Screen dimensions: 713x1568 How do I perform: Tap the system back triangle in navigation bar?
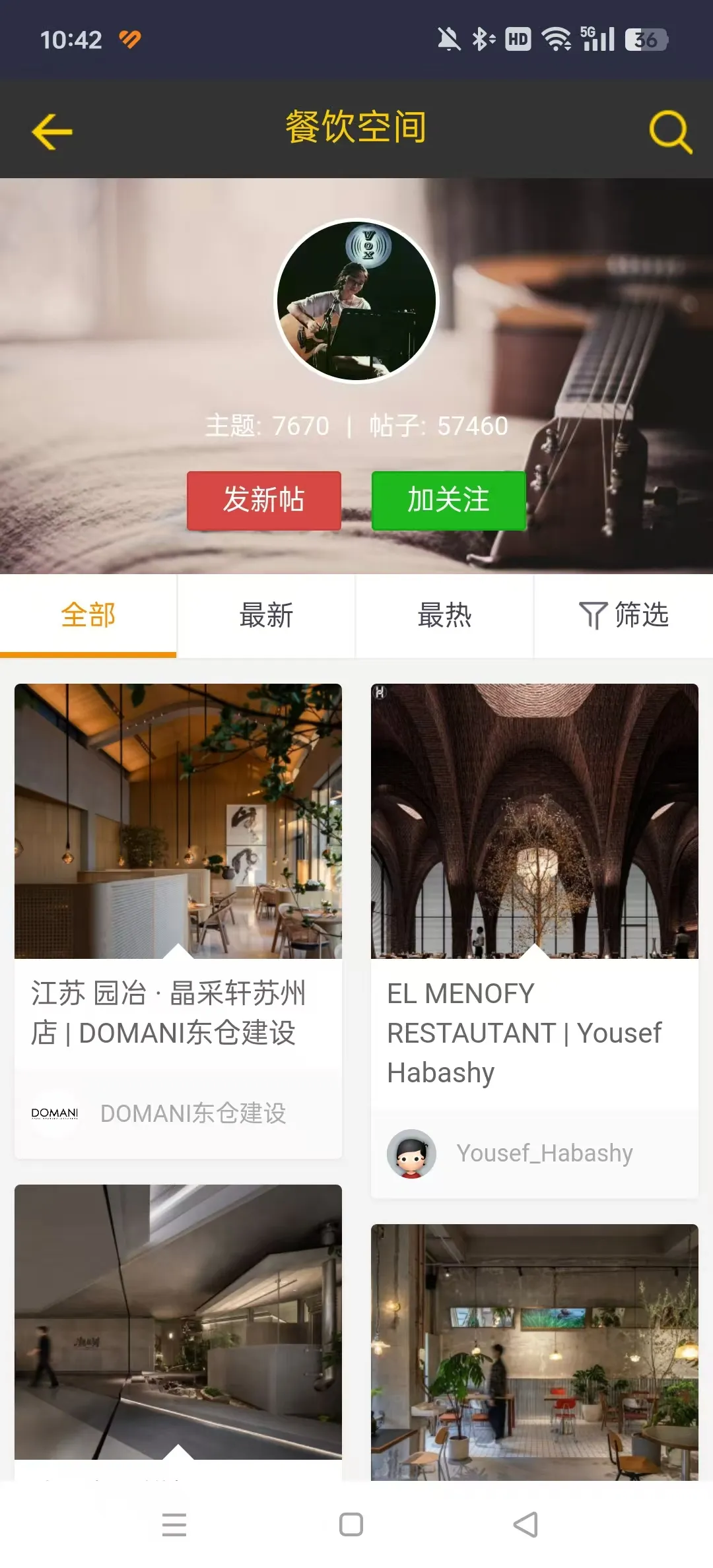pos(525,1524)
